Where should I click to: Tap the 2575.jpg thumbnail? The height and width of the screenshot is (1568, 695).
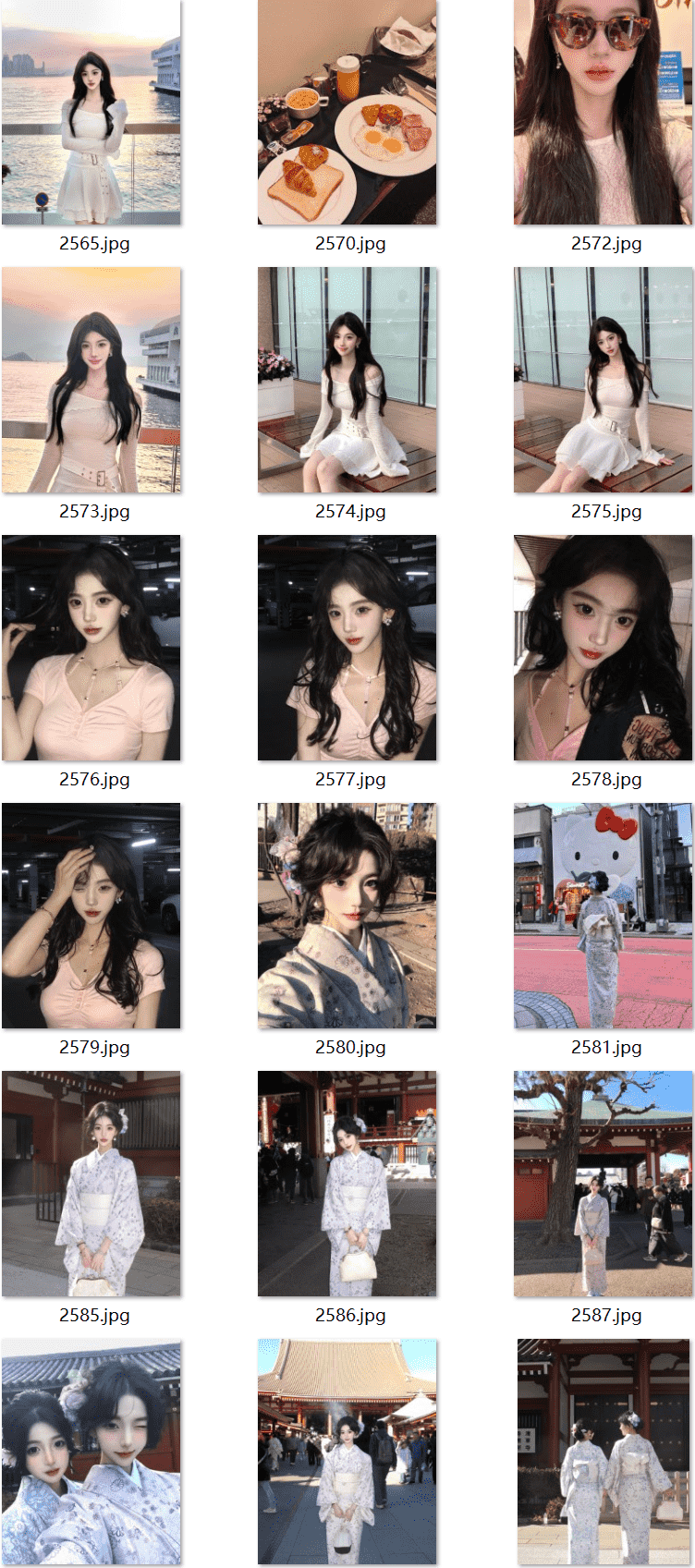[x=603, y=380]
